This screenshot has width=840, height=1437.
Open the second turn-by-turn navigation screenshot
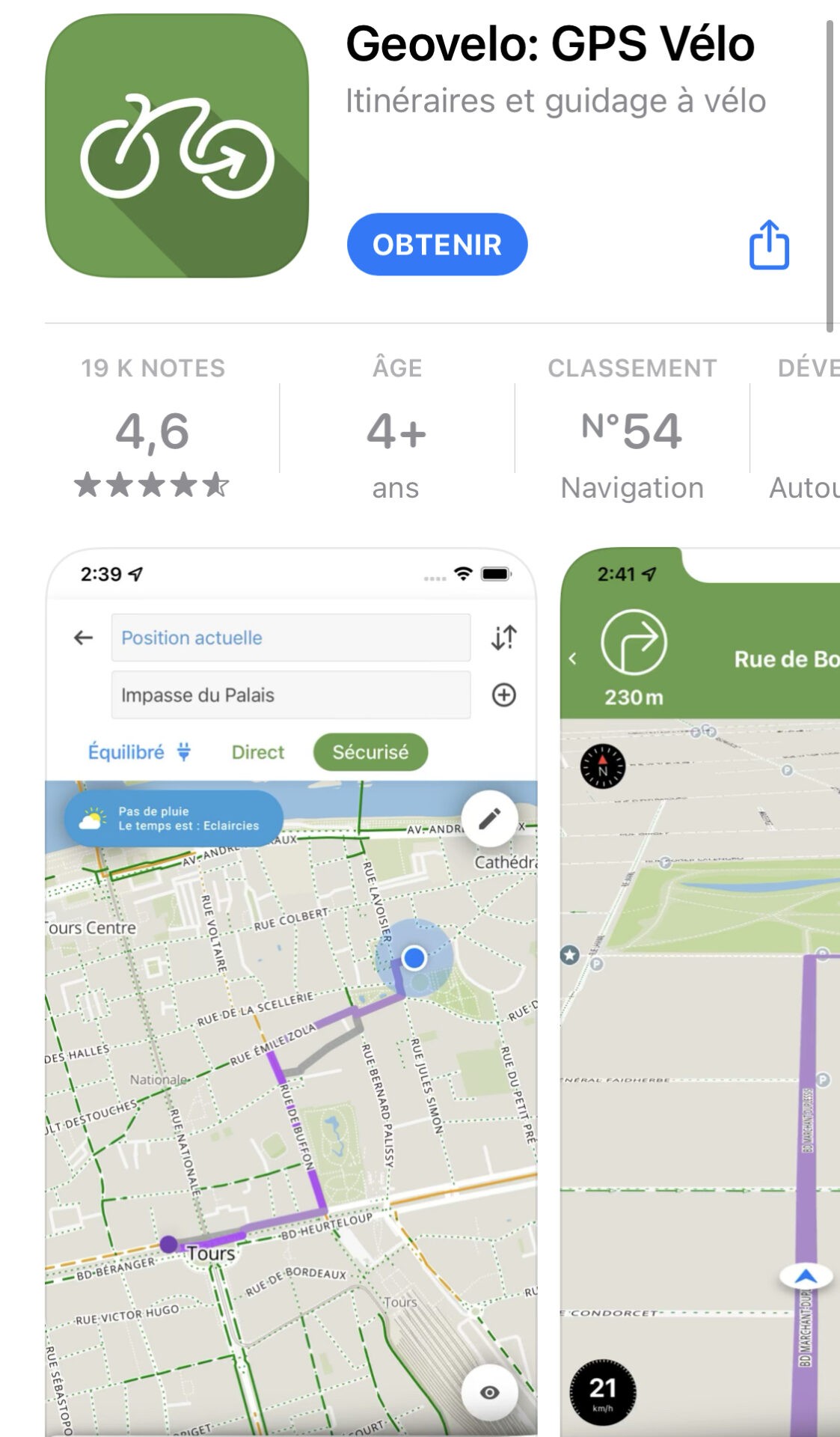click(x=700, y=992)
